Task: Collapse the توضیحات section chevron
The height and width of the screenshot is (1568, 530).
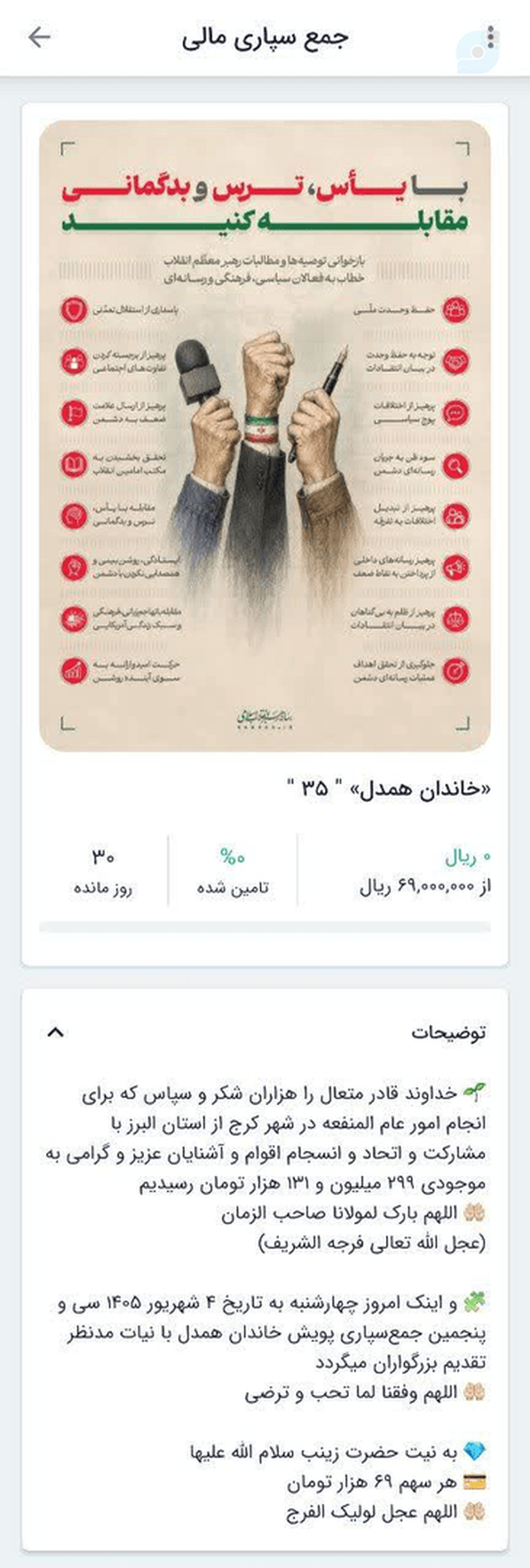Action: [x=55, y=1032]
